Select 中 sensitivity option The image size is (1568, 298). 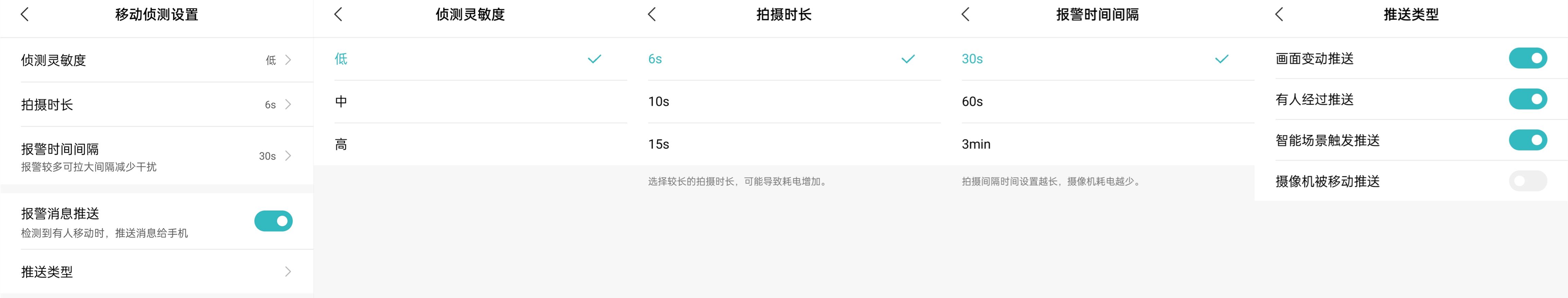pyautogui.click(x=470, y=102)
